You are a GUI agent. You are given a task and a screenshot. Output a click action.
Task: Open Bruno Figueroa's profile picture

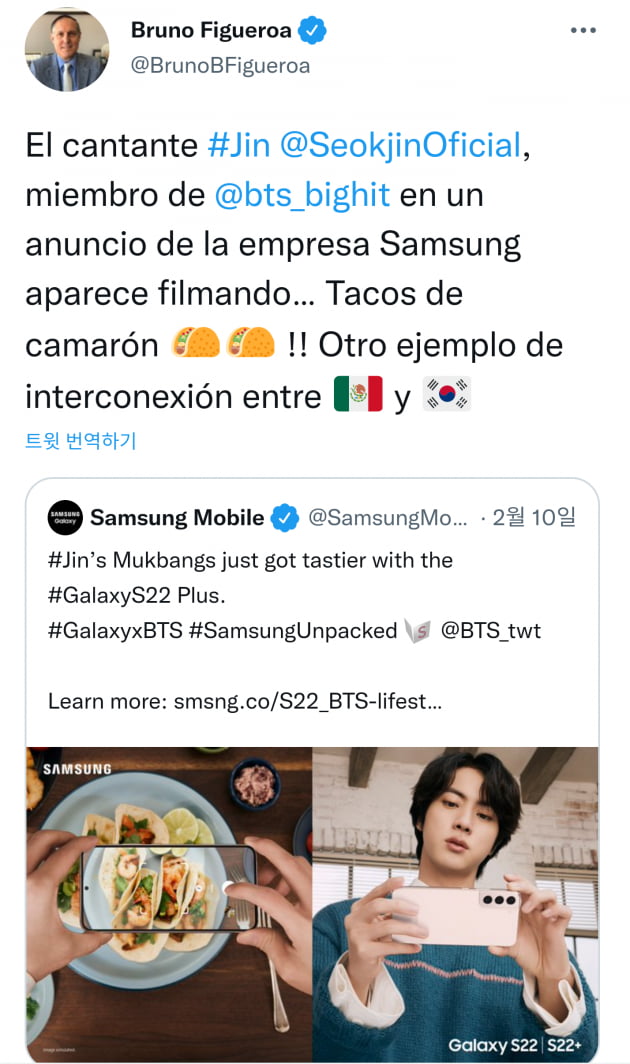(66, 50)
